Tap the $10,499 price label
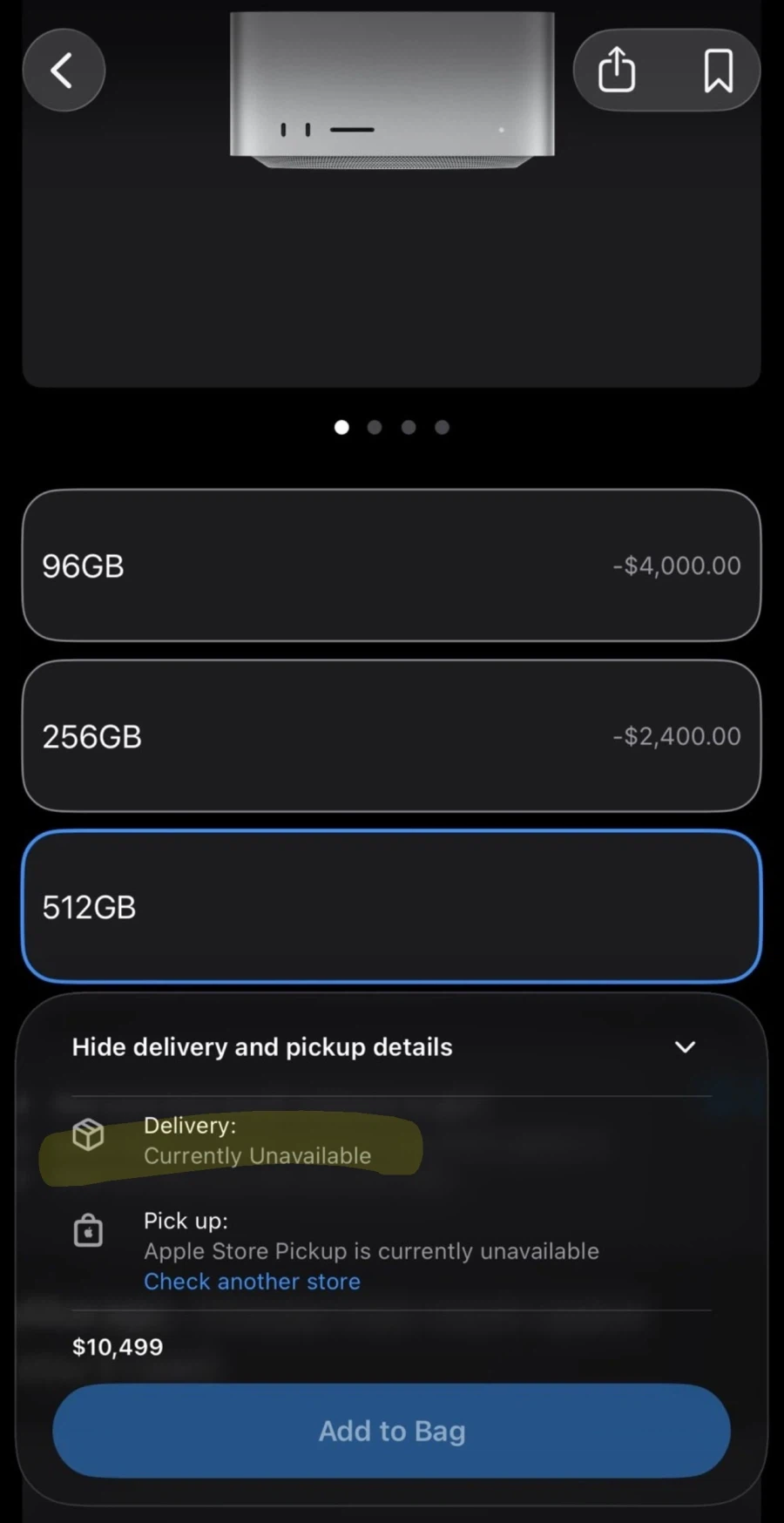784x1523 pixels. click(117, 1345)
